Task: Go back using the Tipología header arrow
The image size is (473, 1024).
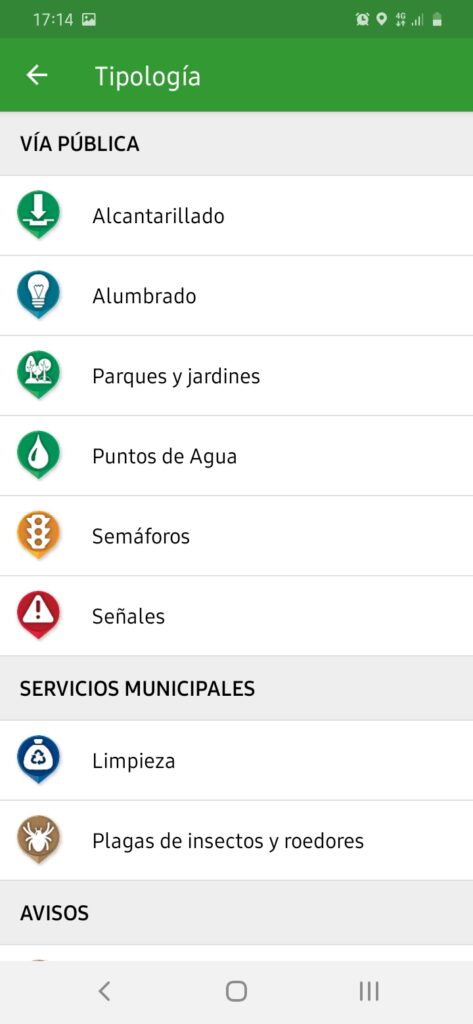Action: point(37,76)
